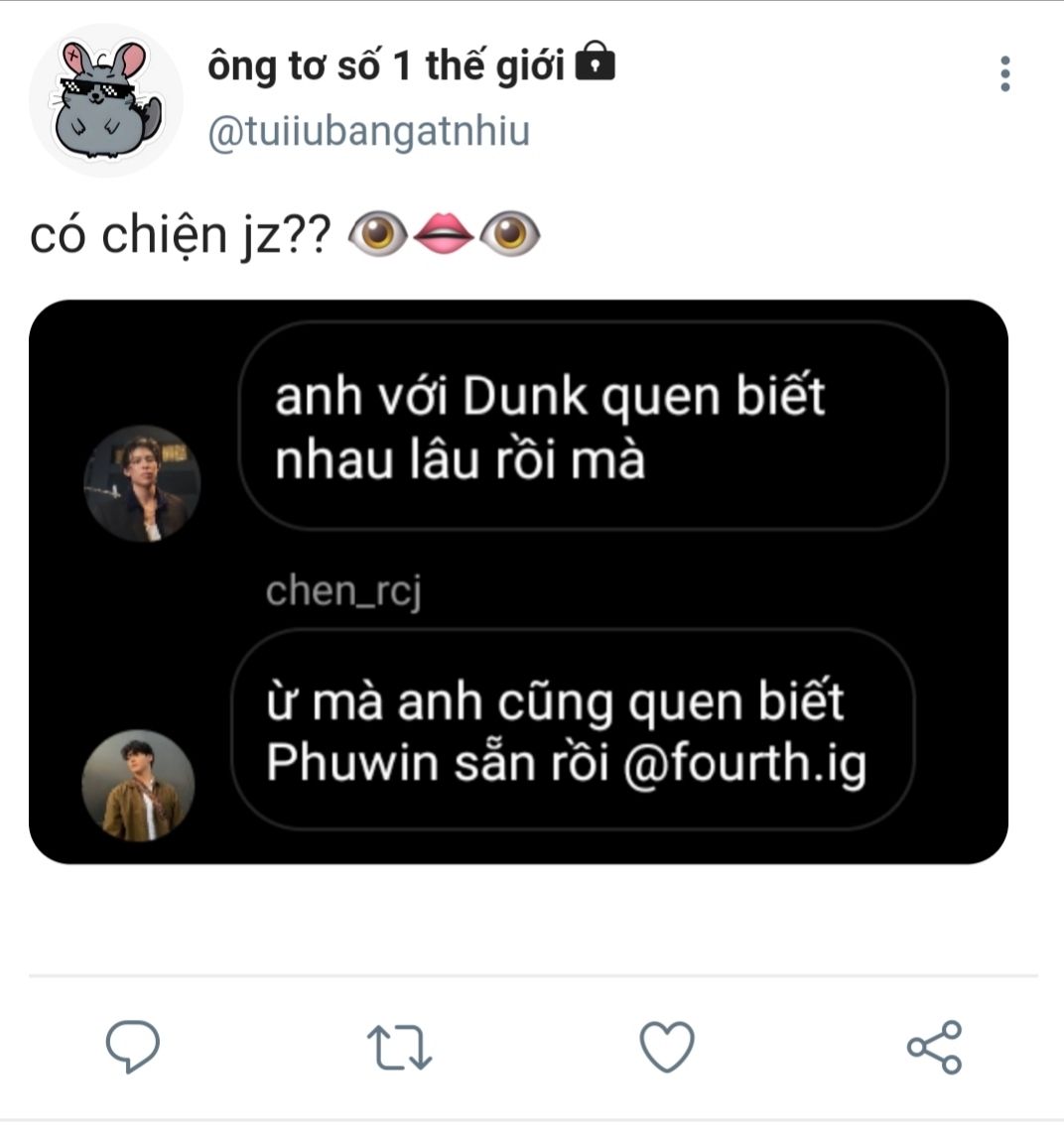Open the @tuiiubangatnhiu profile handle
1064x1135 pixels.
click(x=368, y=132)
